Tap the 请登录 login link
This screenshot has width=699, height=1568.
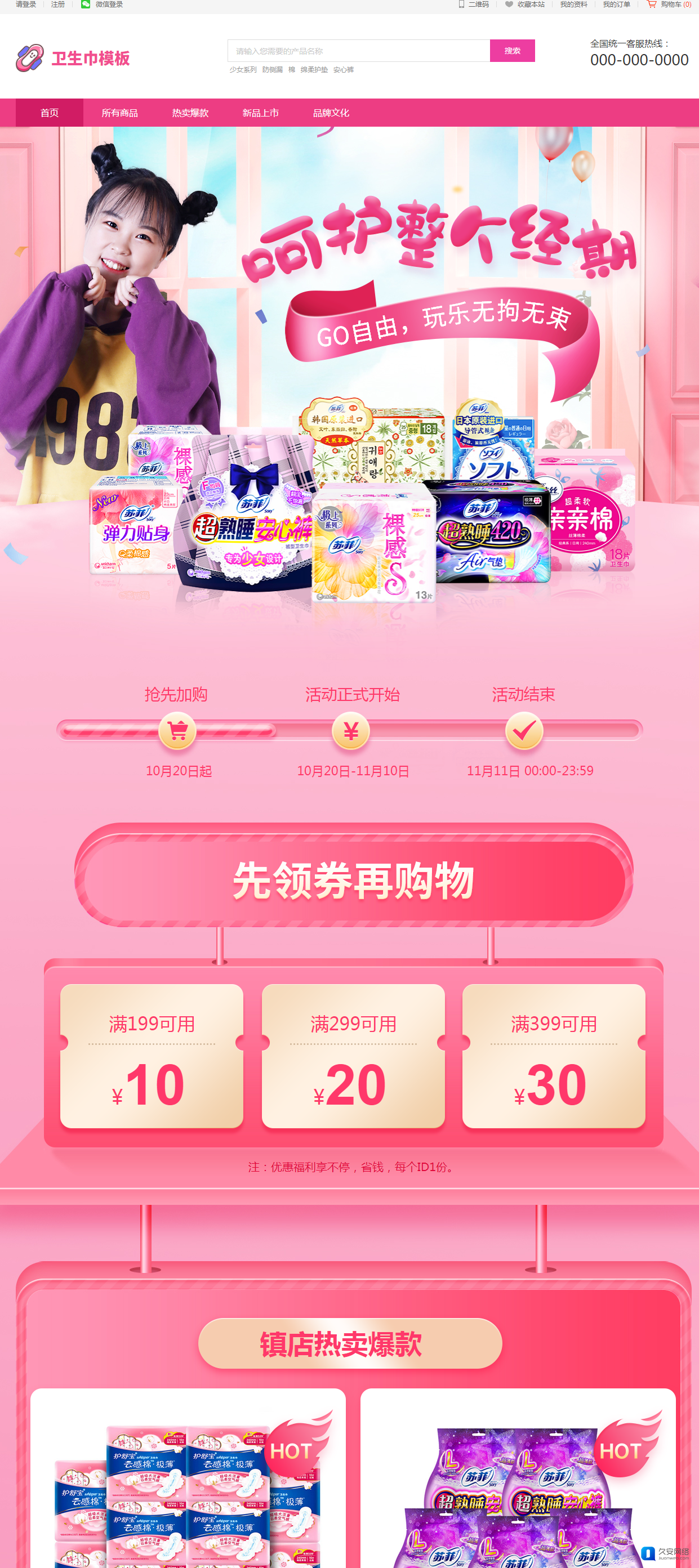pyautogui.click(x=25, y=5)
